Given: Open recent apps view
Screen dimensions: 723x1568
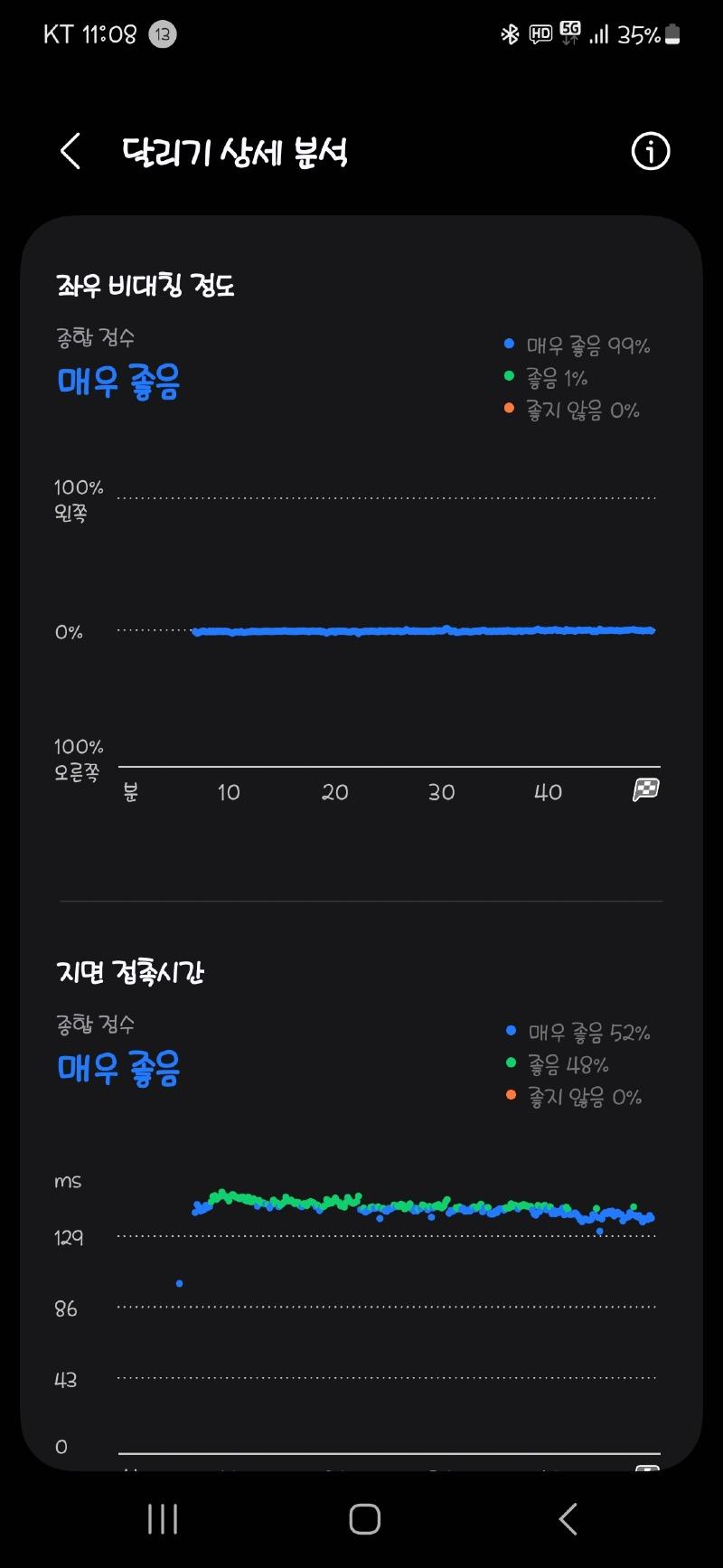Looking at the screenshot, I should 163,1519.
